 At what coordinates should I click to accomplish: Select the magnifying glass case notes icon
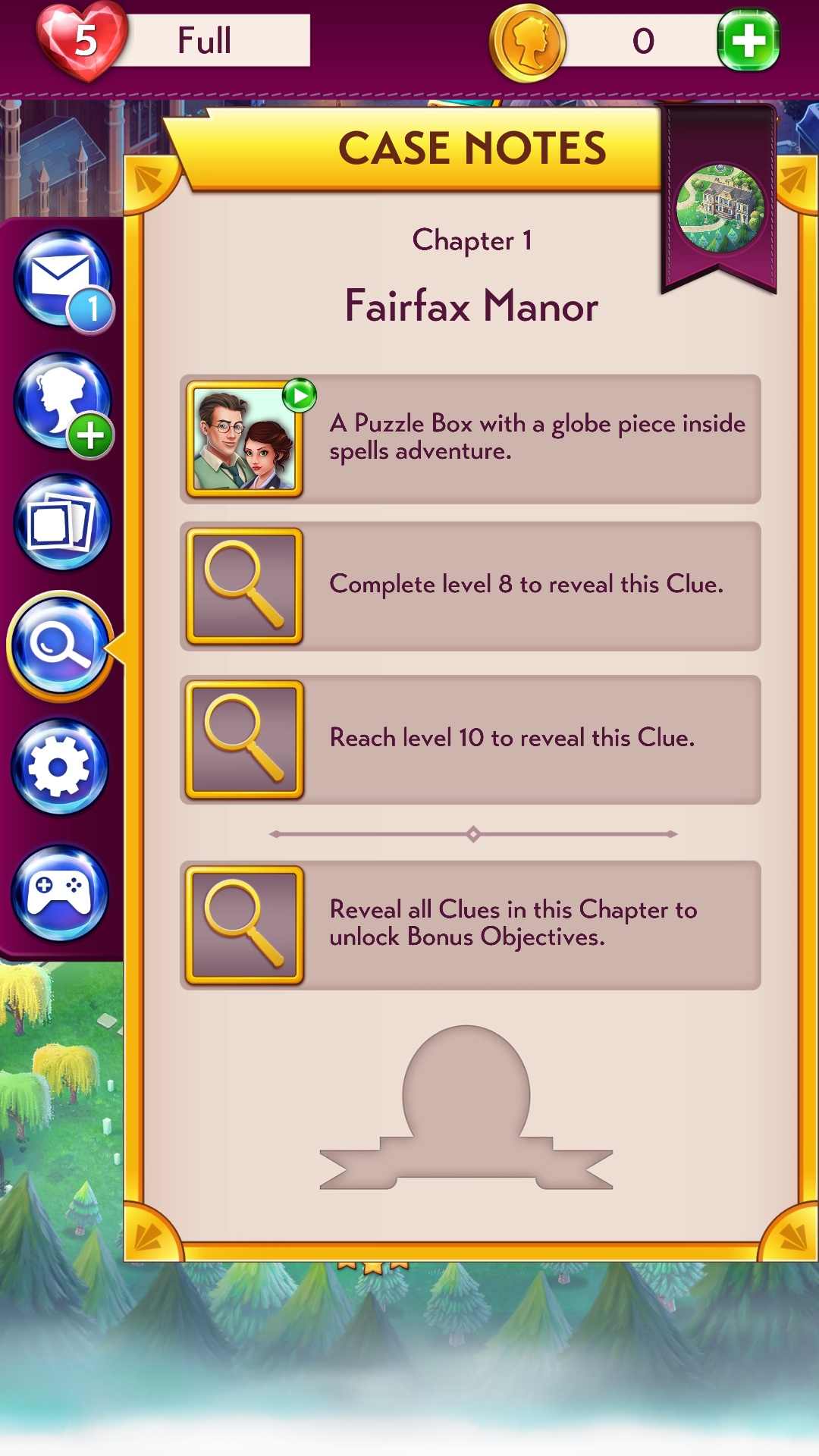pyautogui.click(x=61, y=646)
